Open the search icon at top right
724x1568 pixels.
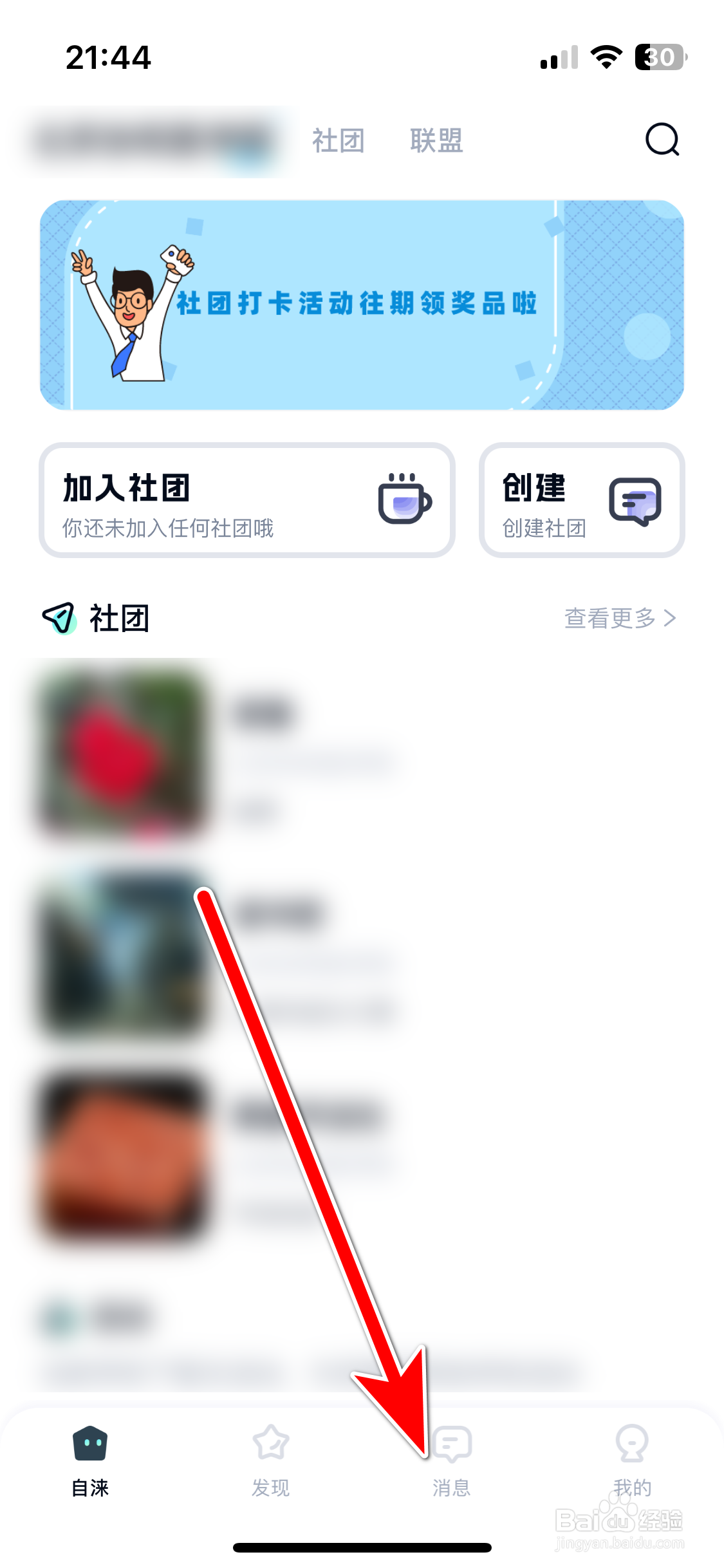pyautogui.click(x=662, y=140)
